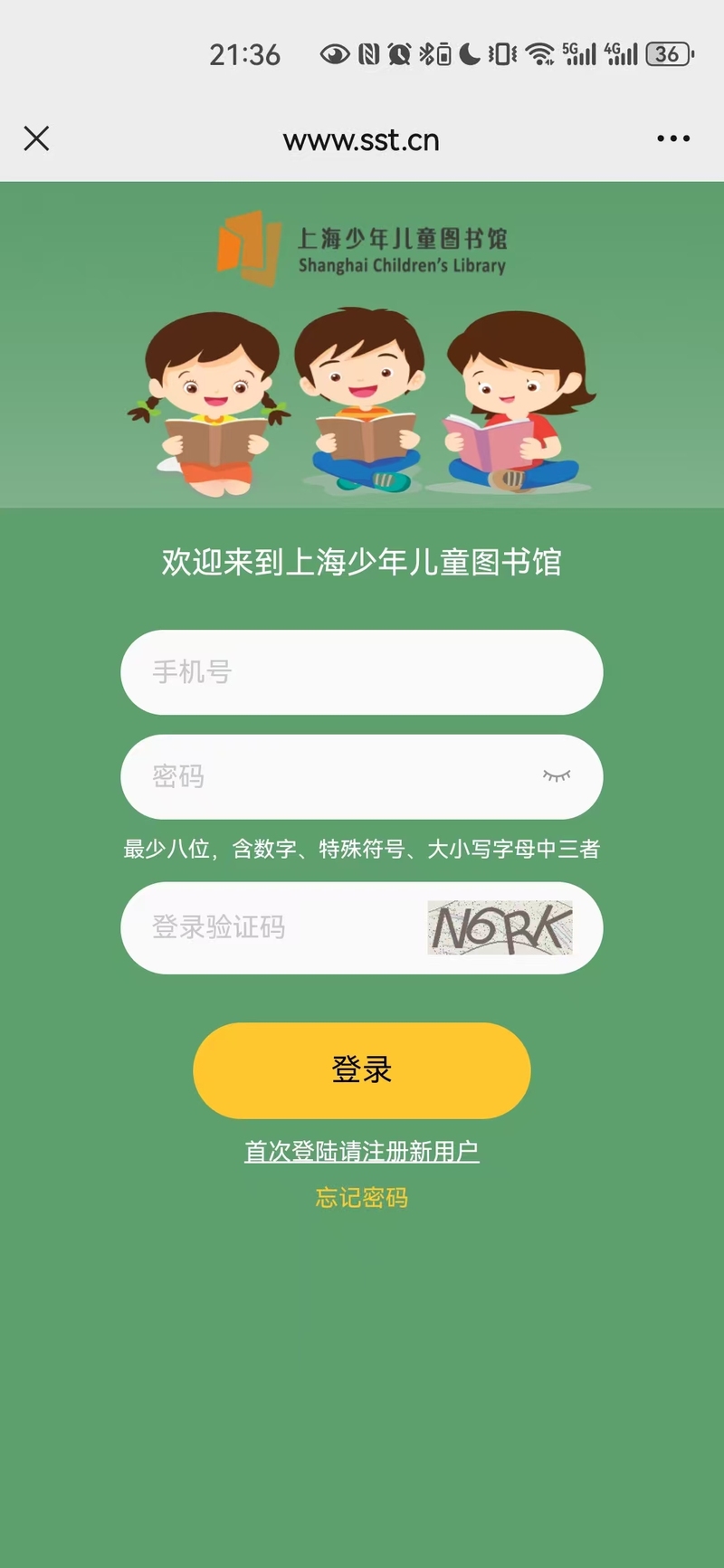724x1568 pixels.
Task: Toggle password visibility eye icon
Action: point(557,775)
